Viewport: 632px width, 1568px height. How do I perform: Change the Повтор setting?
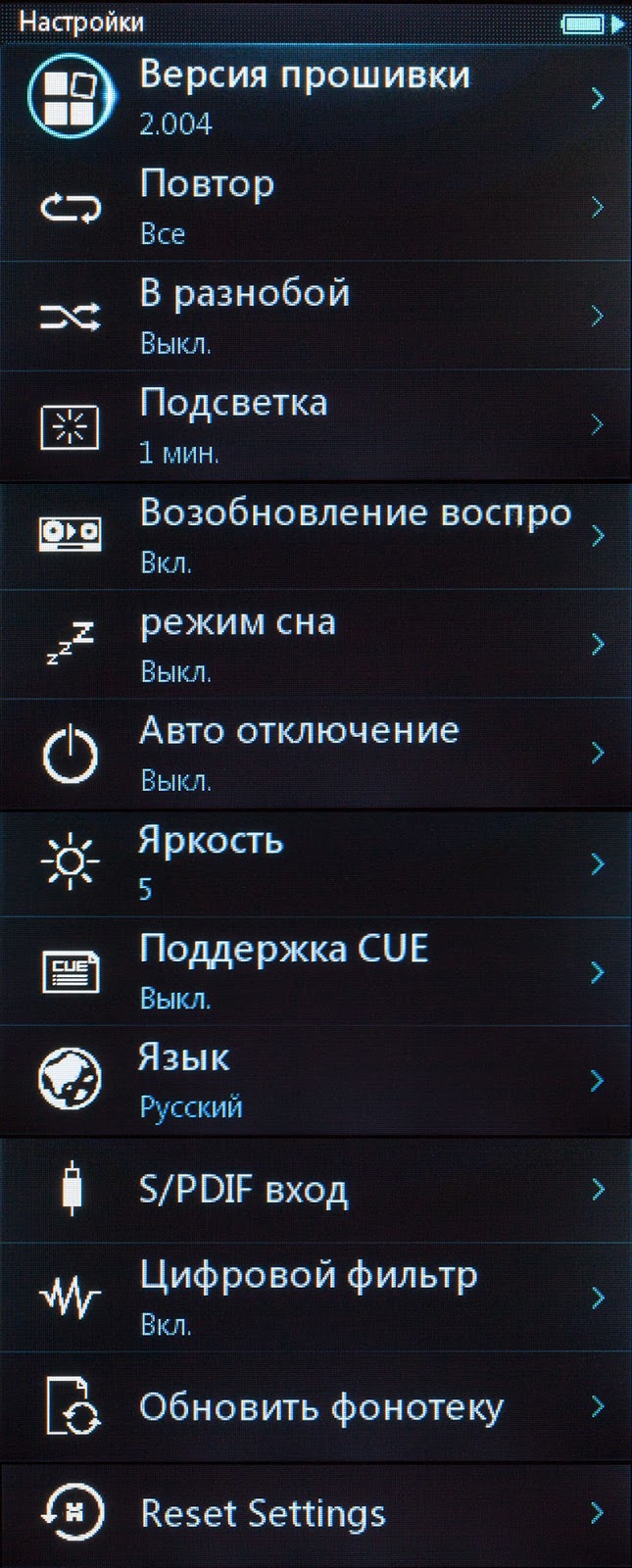click(314, 207)
